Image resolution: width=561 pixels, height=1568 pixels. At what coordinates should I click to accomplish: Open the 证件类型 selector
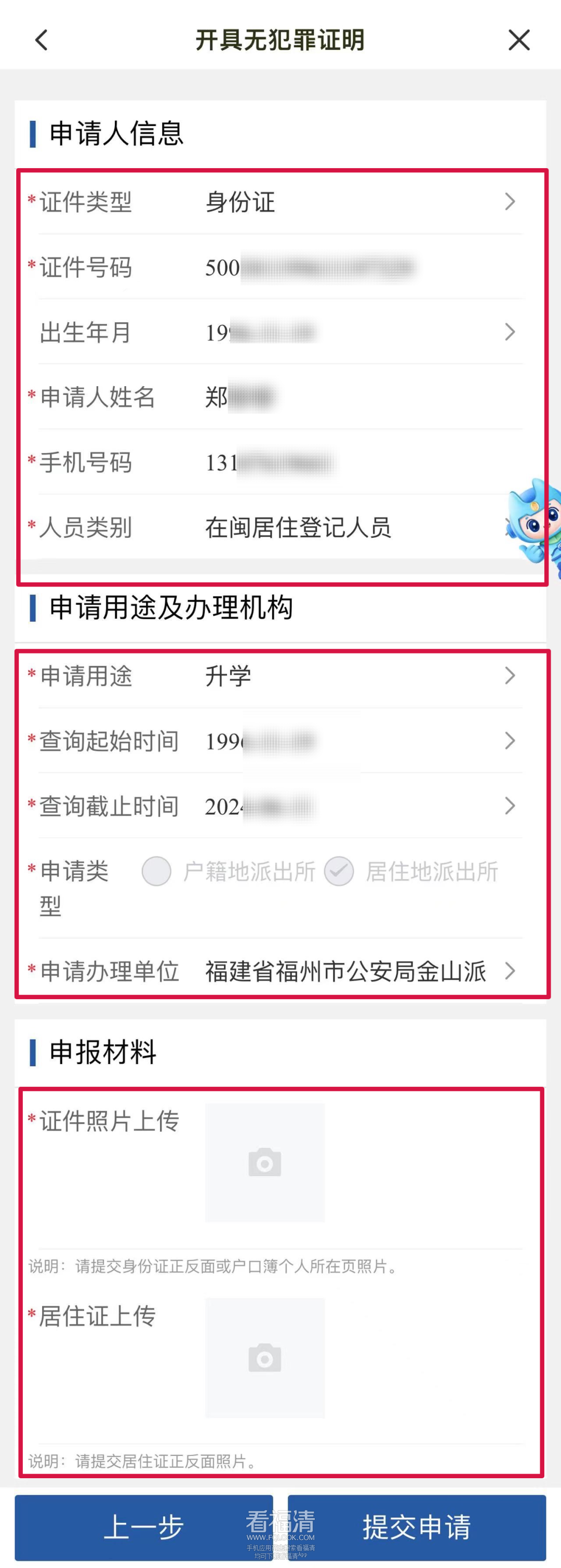(x=359, y=202)
